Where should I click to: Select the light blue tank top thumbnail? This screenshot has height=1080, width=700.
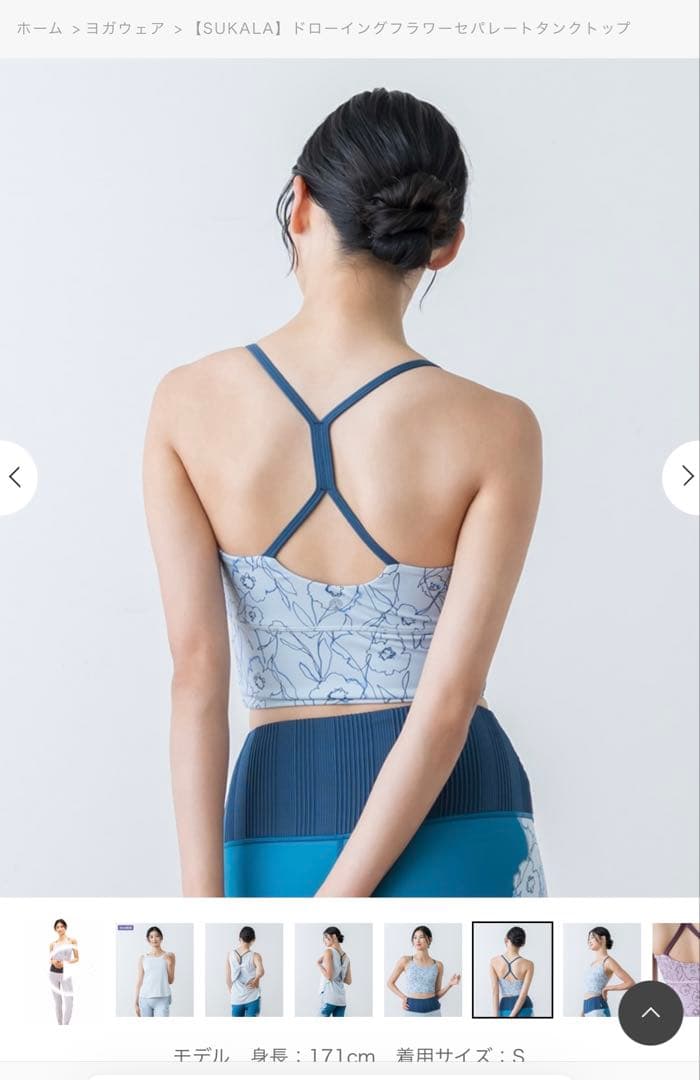(x=154, y=970)
